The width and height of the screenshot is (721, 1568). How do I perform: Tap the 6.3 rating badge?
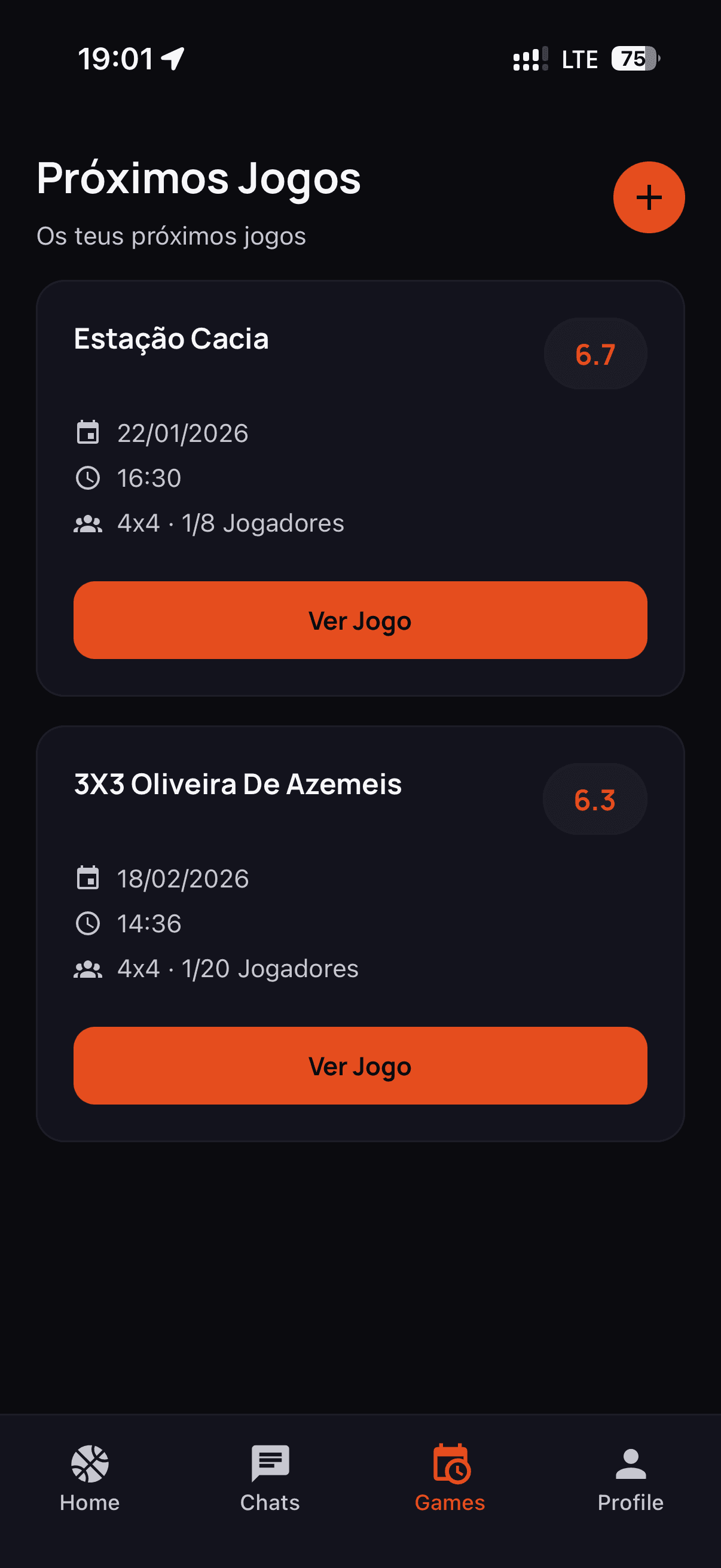[x=594, y=799]
